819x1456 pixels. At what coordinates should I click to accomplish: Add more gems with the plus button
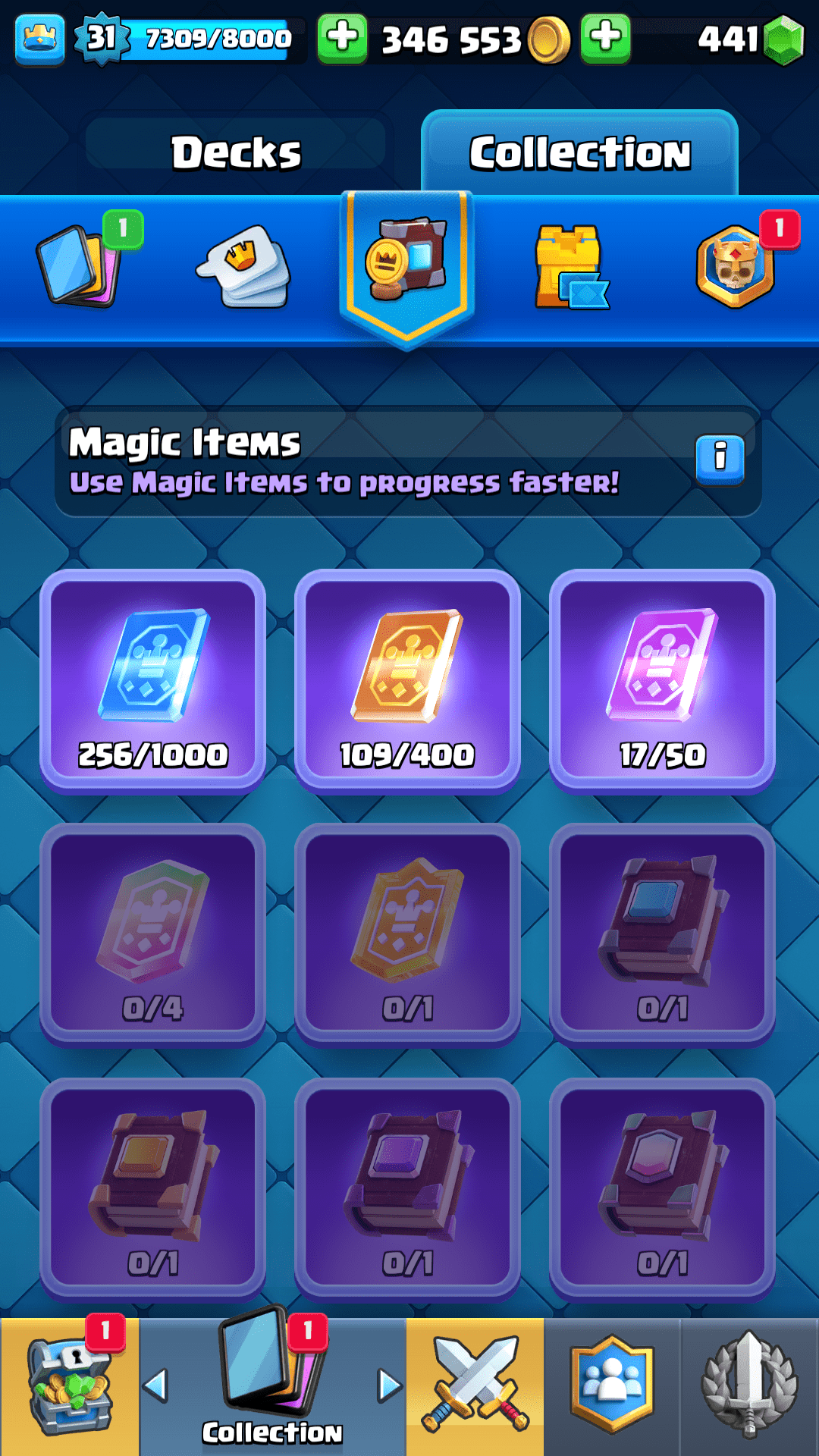coord(605,38)
